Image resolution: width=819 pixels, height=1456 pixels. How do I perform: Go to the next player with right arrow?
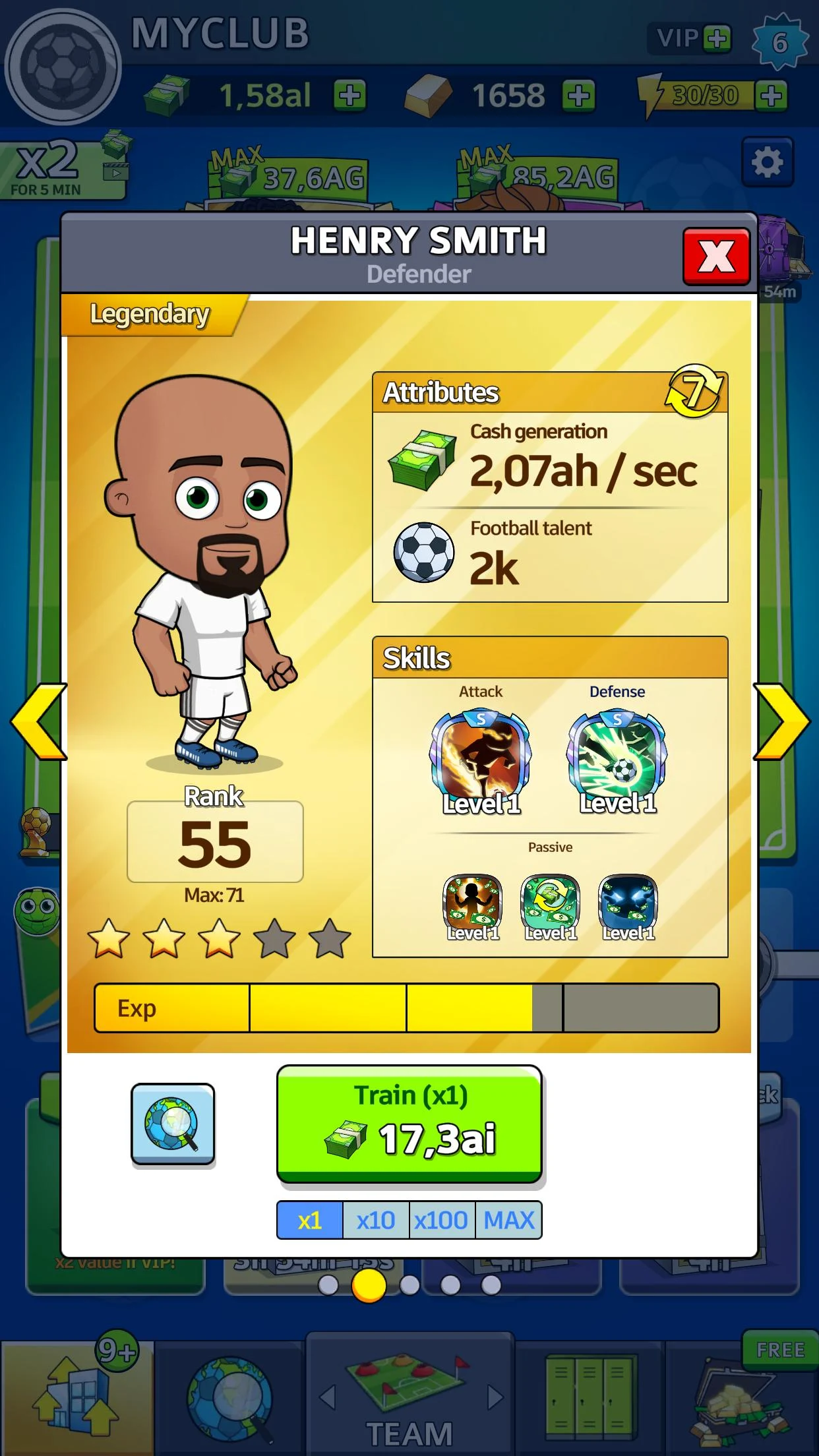click(x=781, y=721)
